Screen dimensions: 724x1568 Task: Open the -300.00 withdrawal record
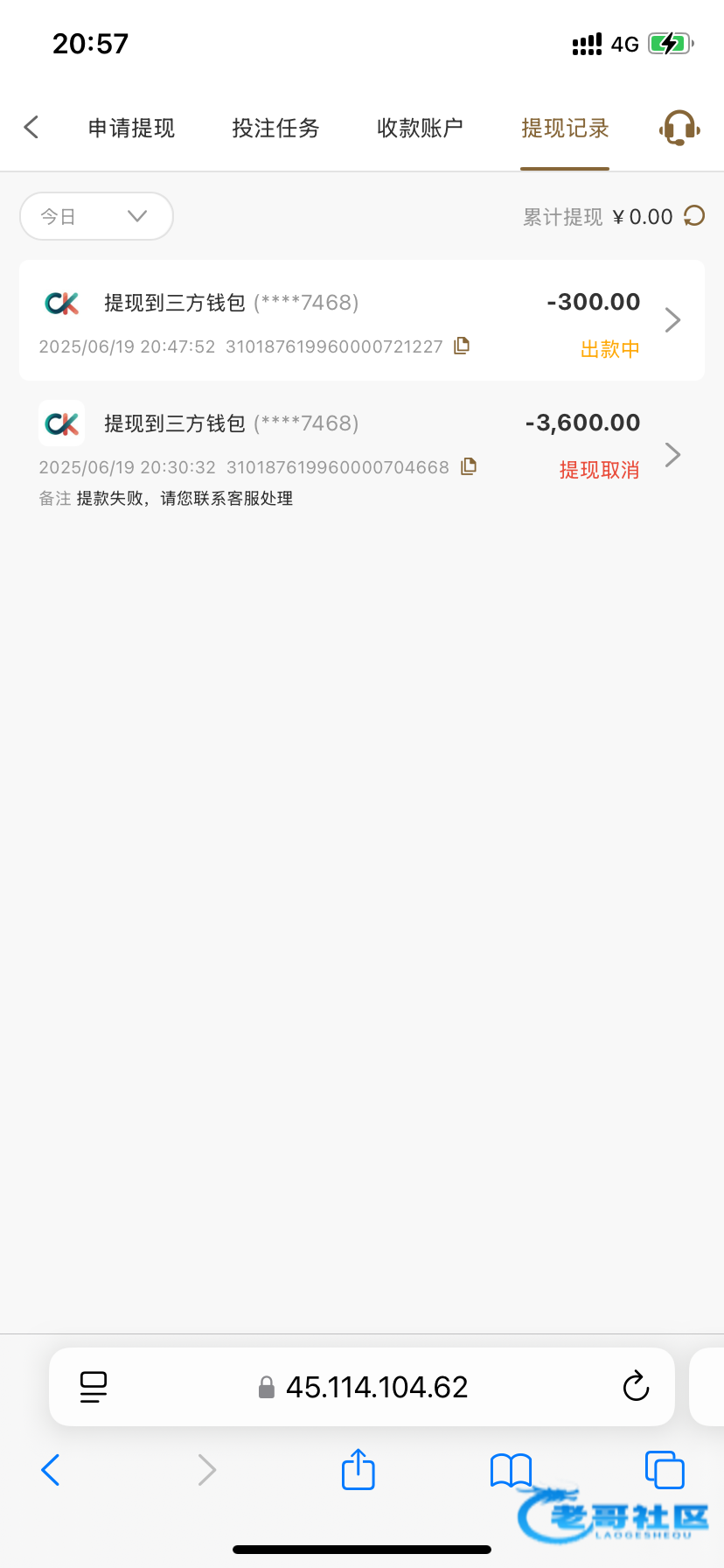click(x=362, y=320)
